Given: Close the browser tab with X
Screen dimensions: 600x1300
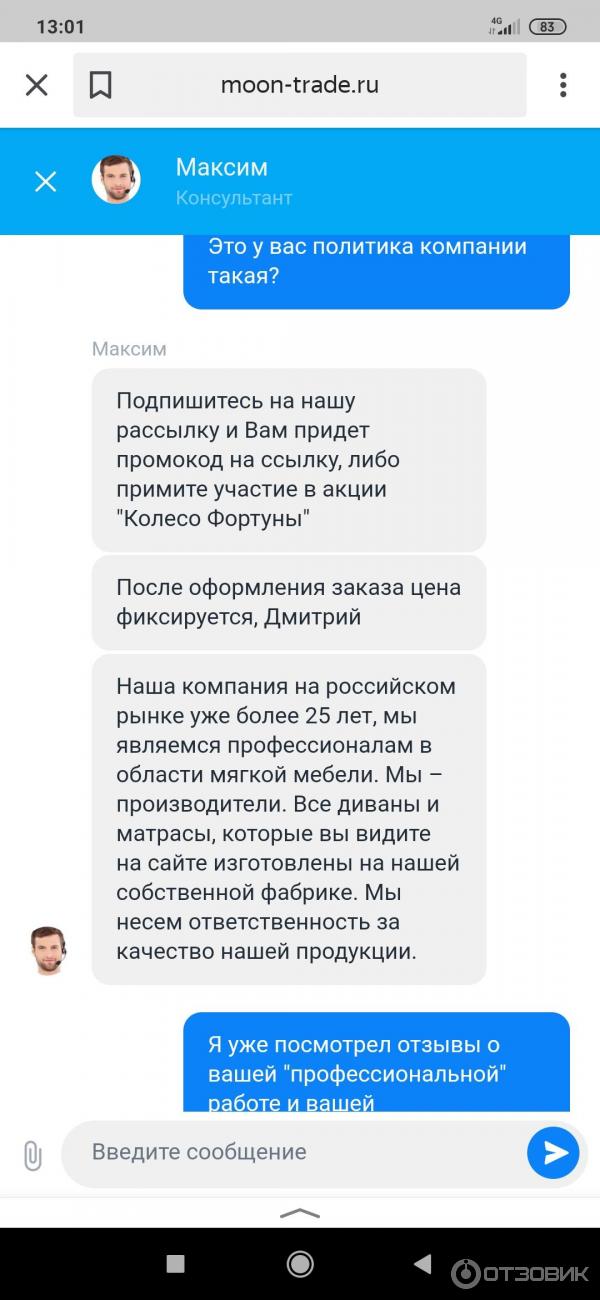Looking at the screenshot, I should click(36, 85).
